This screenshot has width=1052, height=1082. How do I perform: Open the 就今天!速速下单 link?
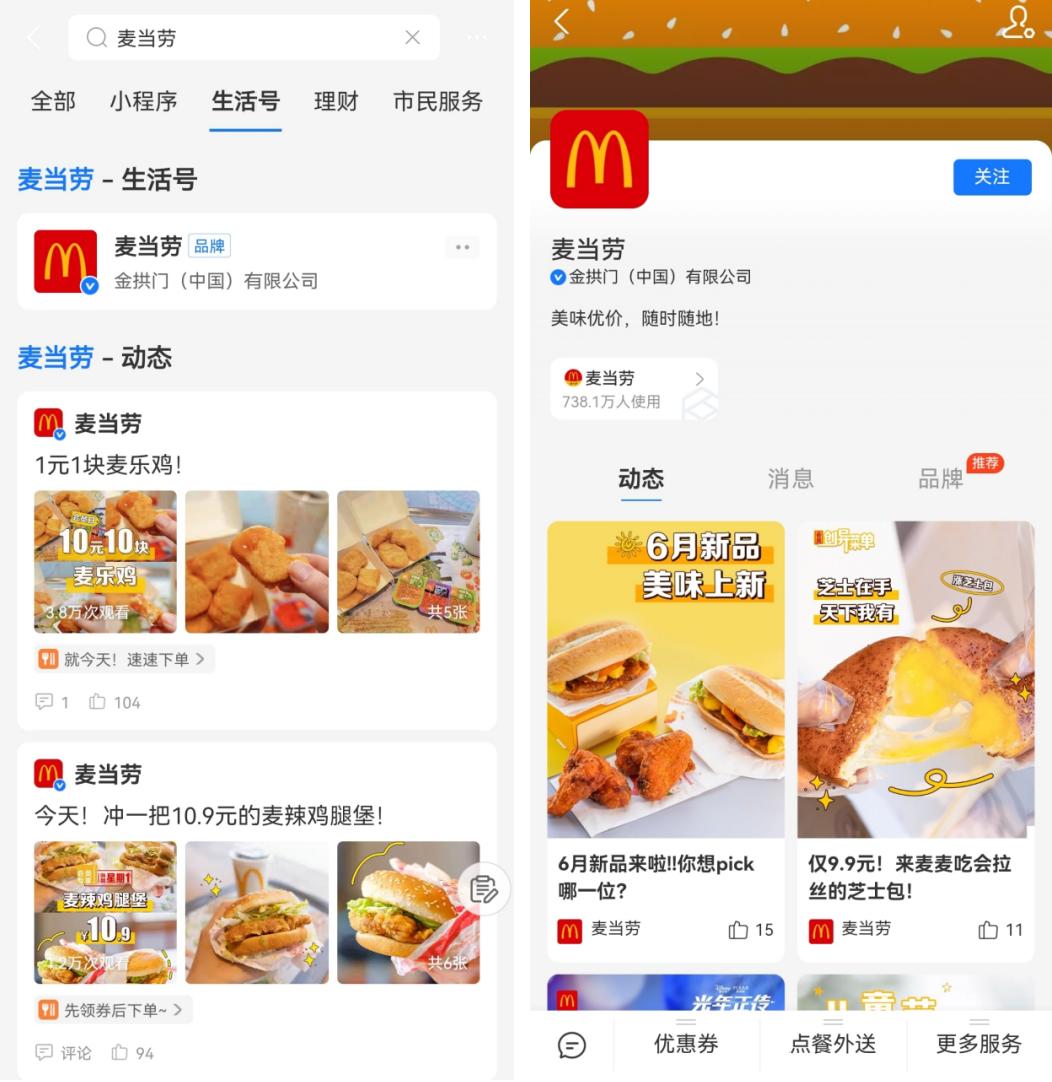coord(125,659)
